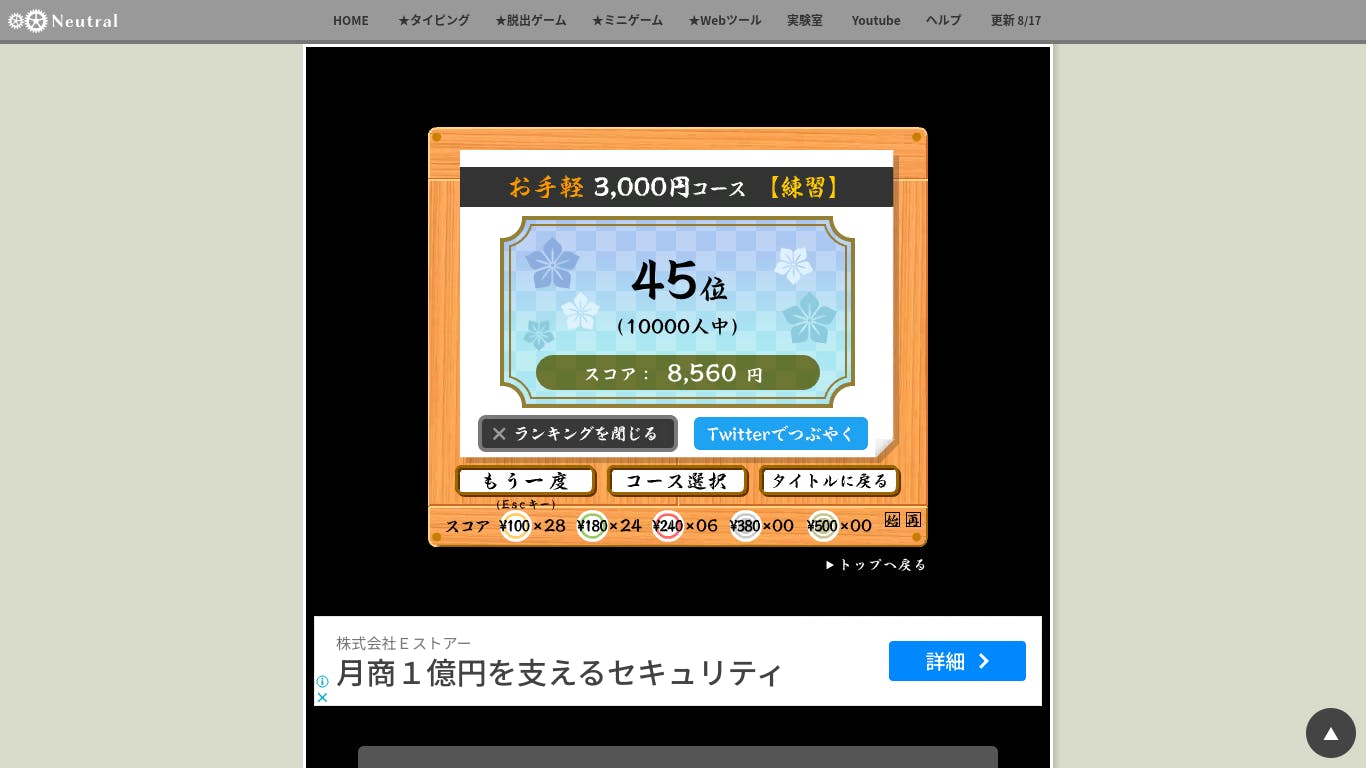Open the 詳細 button on the ad
Image resolution: width=1366 pixels, height=768 pixels.
tap(956, 661)
